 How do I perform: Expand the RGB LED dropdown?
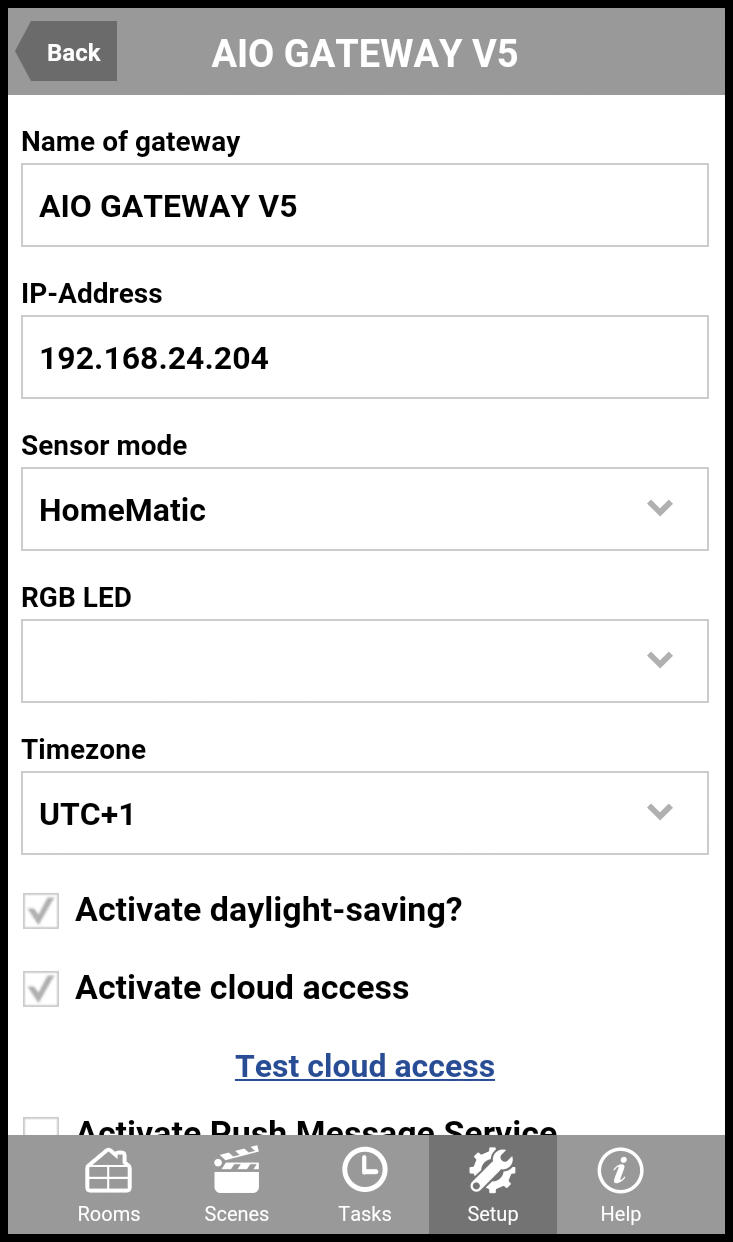click(x=364, y=661)
